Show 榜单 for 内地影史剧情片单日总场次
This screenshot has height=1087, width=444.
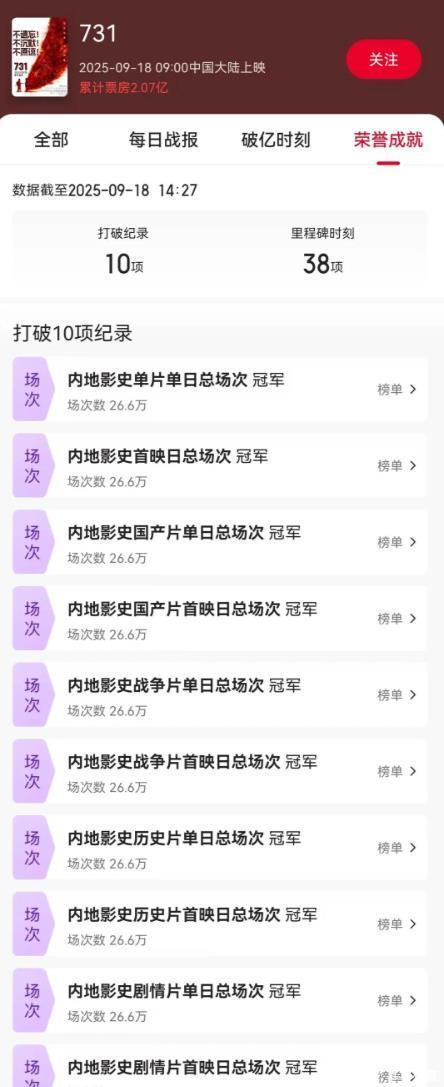point(397,1000)
